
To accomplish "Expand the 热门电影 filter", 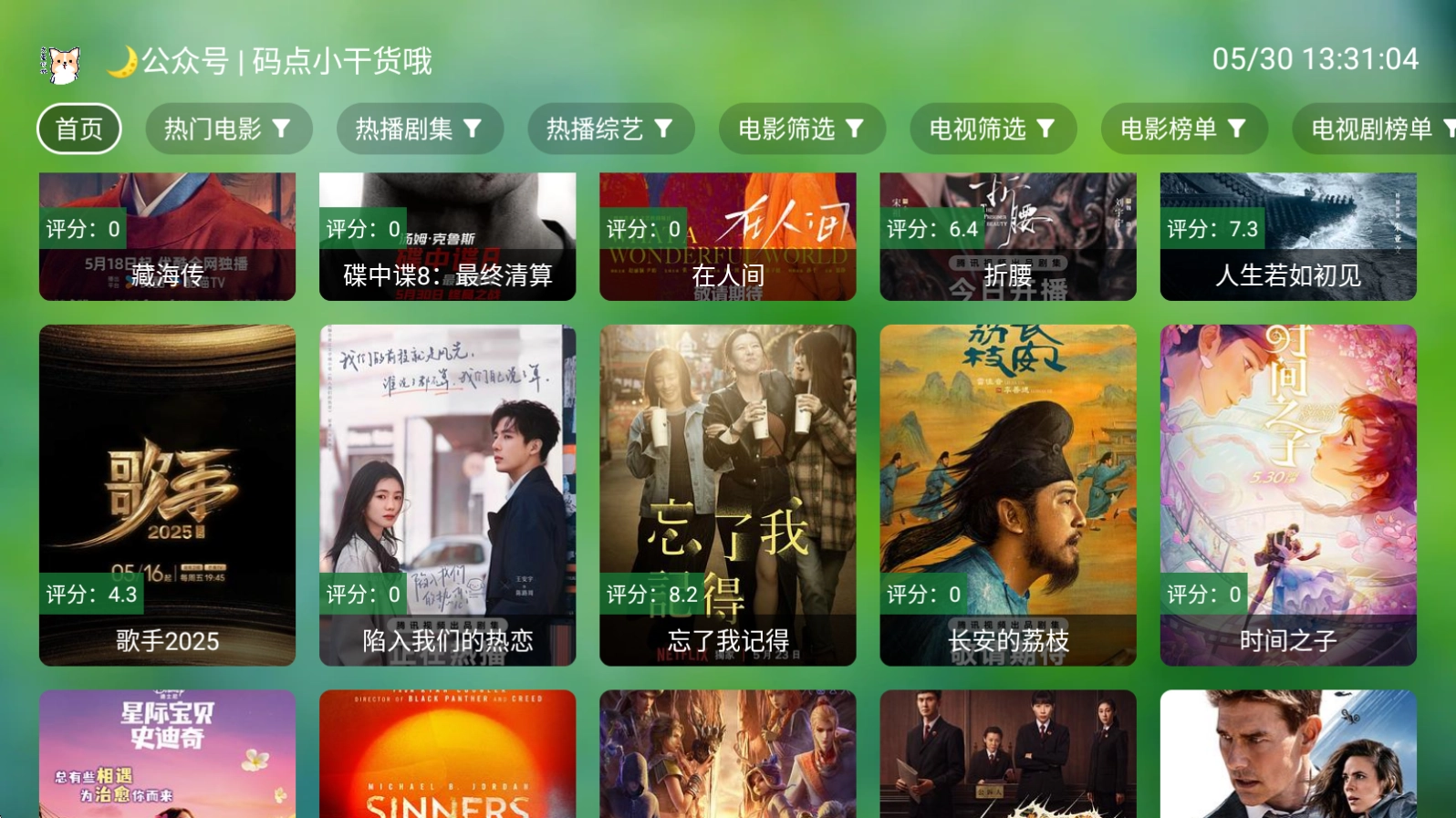I will click(x=228, y=129).
